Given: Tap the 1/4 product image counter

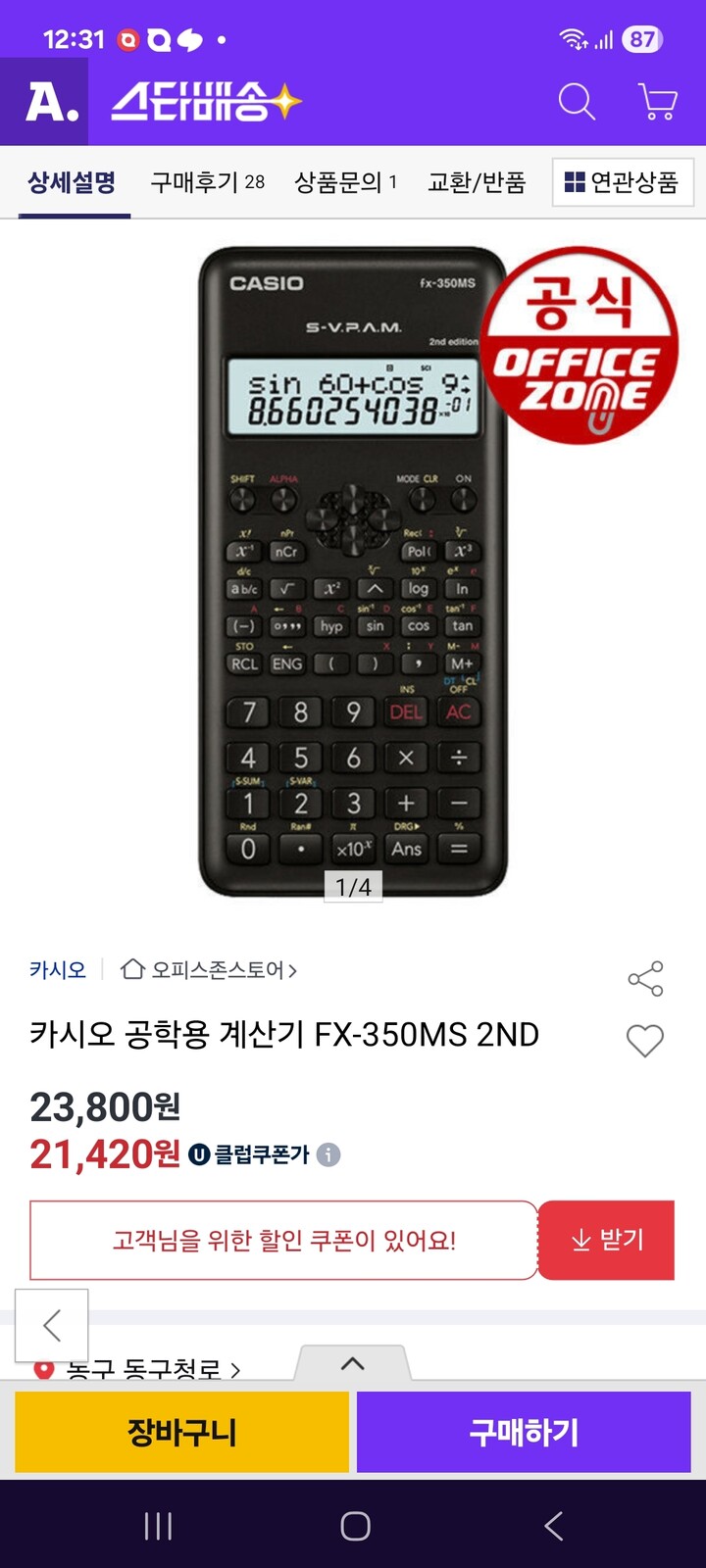Looking at the screenshot, I should click(x=353, y=887).
